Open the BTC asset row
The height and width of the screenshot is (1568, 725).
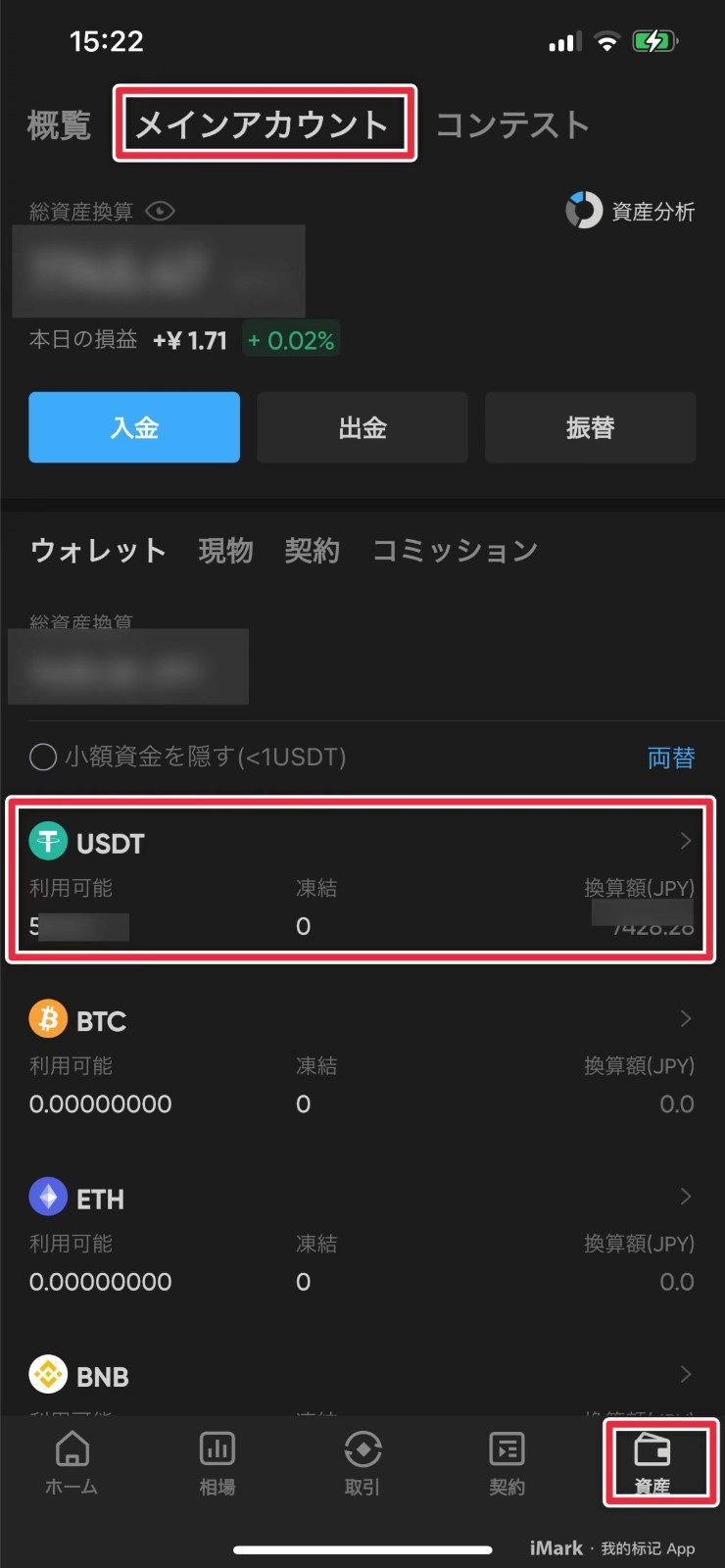click(x=362, y=1059)
